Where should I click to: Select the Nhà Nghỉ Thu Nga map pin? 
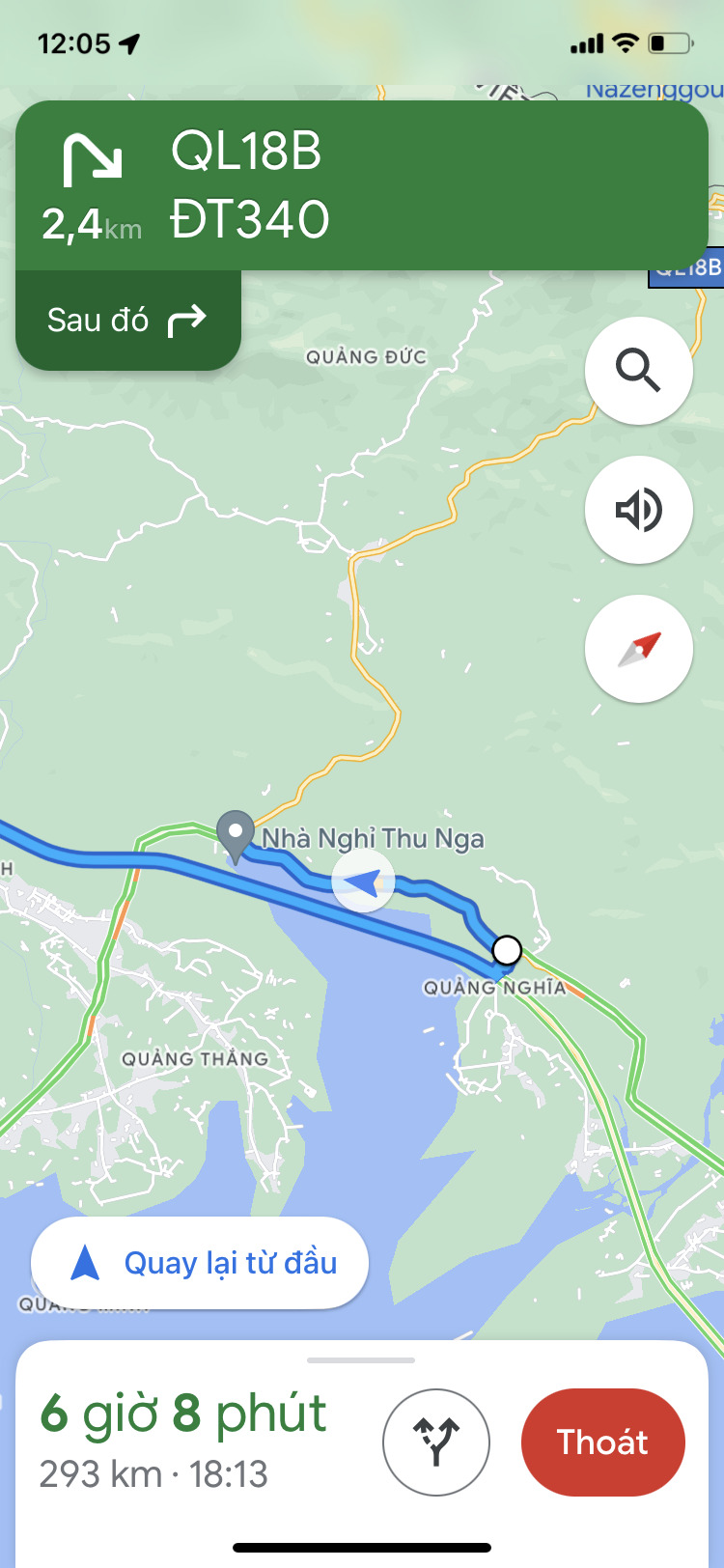[x=235, y=834]
